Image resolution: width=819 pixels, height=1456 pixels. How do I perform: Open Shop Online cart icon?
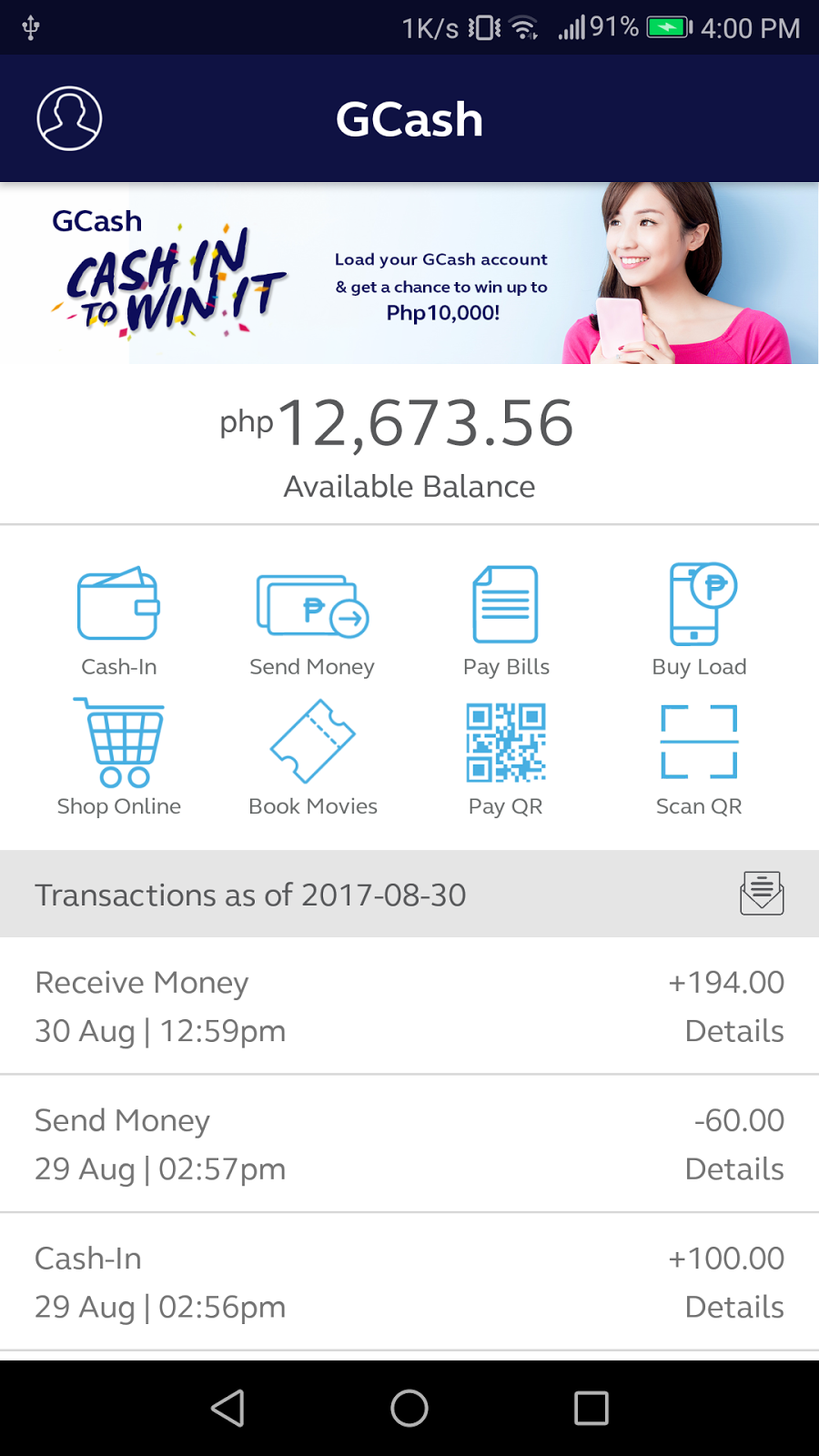[117, 742]
